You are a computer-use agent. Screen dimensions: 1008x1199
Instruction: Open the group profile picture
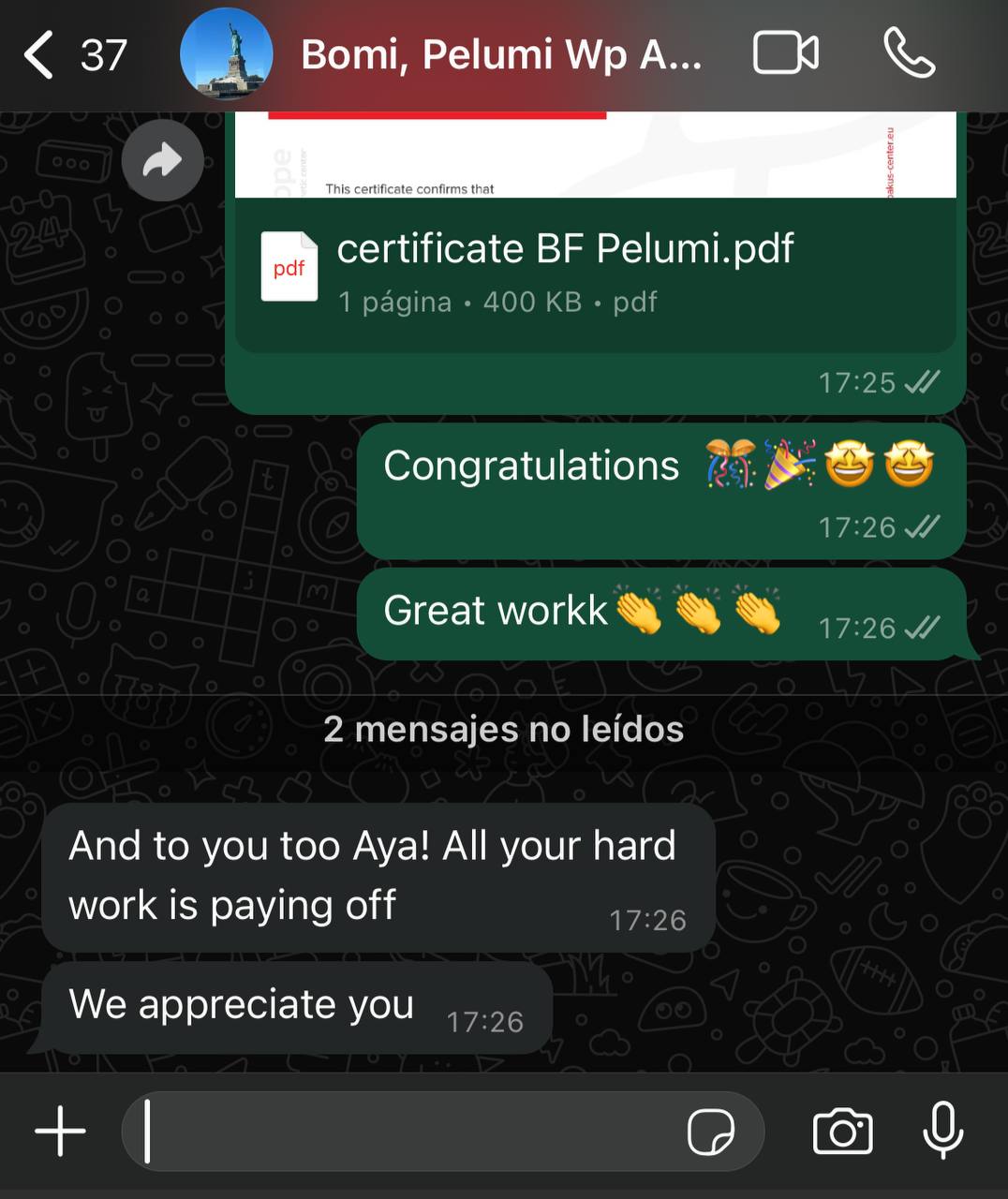click(226, 54)
